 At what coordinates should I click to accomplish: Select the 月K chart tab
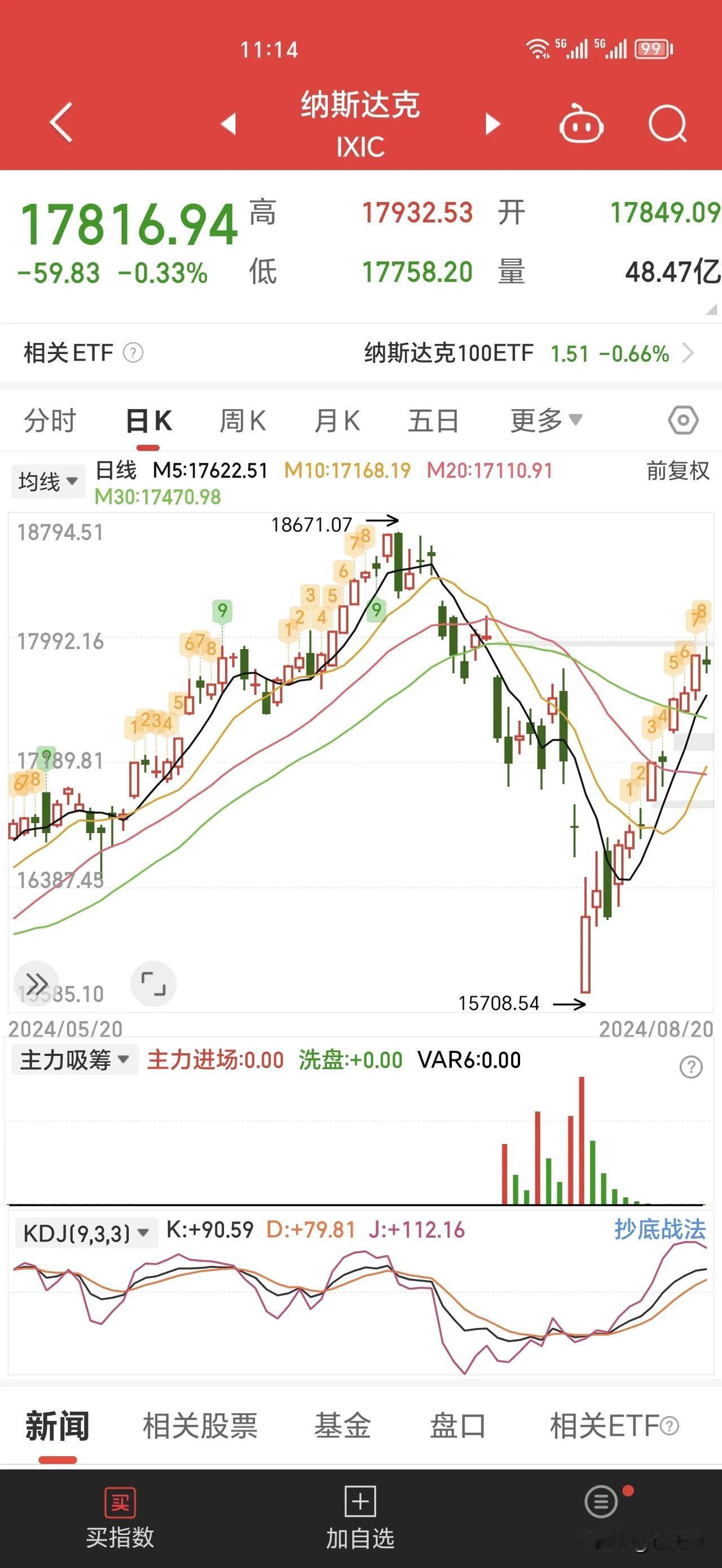(x=337, y=421)
